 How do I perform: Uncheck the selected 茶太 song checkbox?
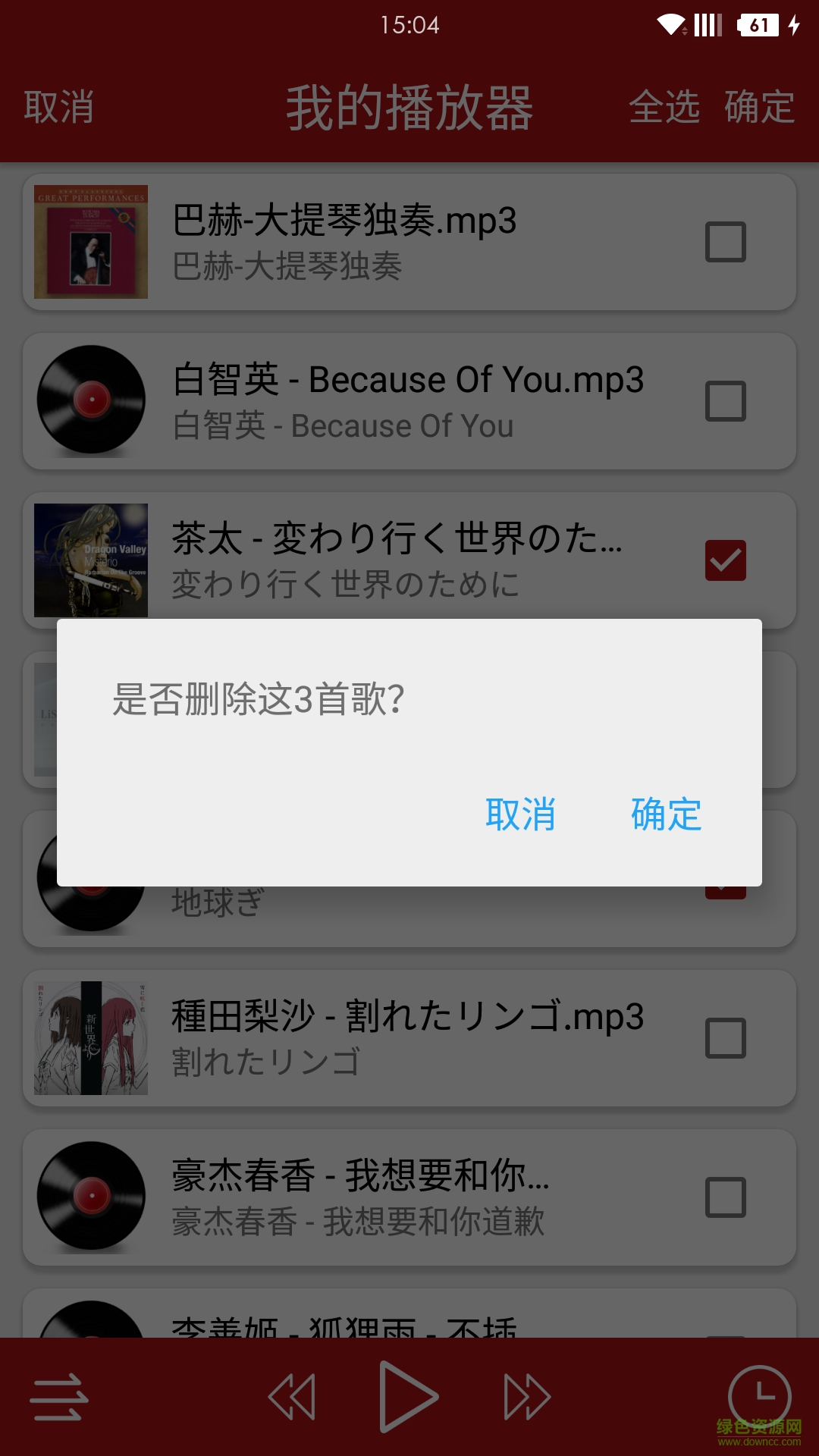click(726, 560)
